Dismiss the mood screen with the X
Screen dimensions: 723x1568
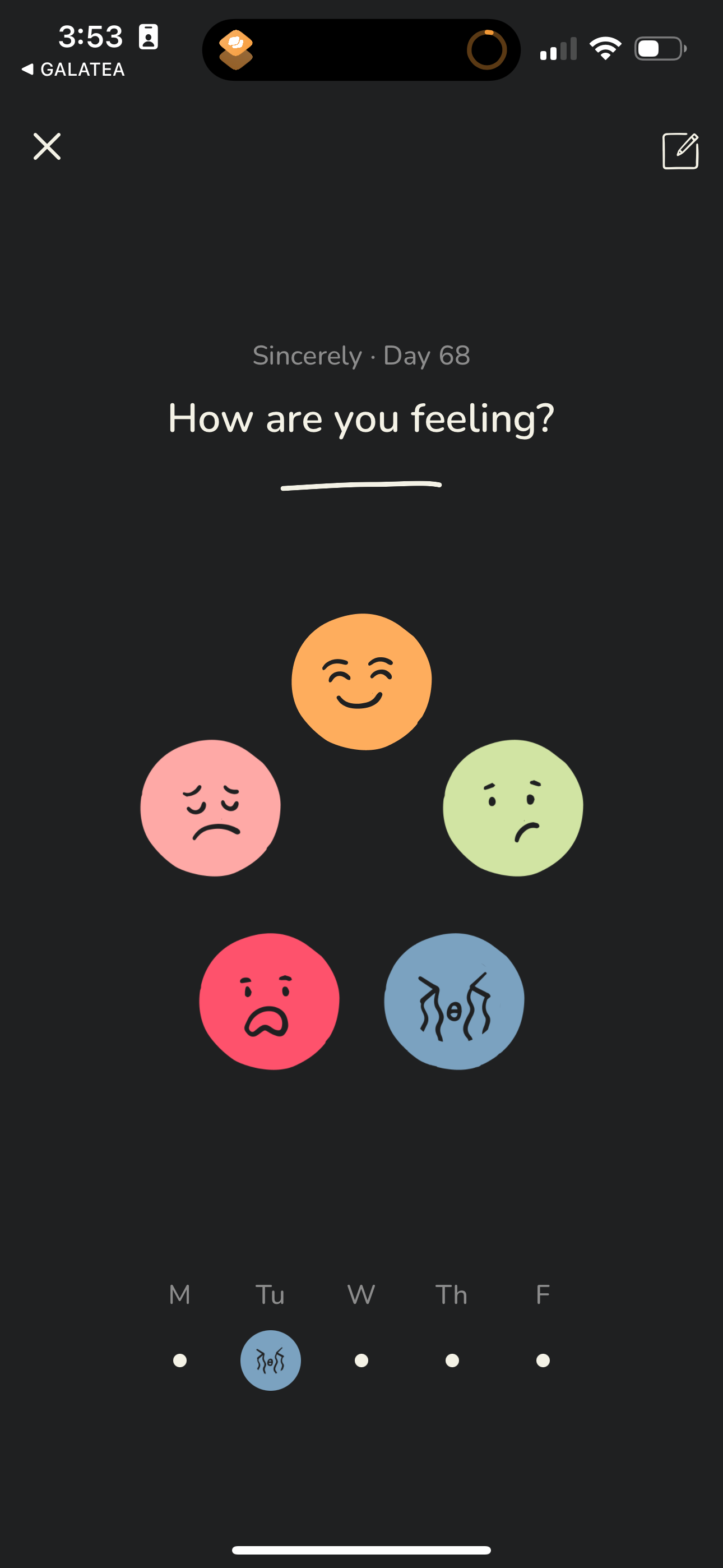(x=47, y=146)
